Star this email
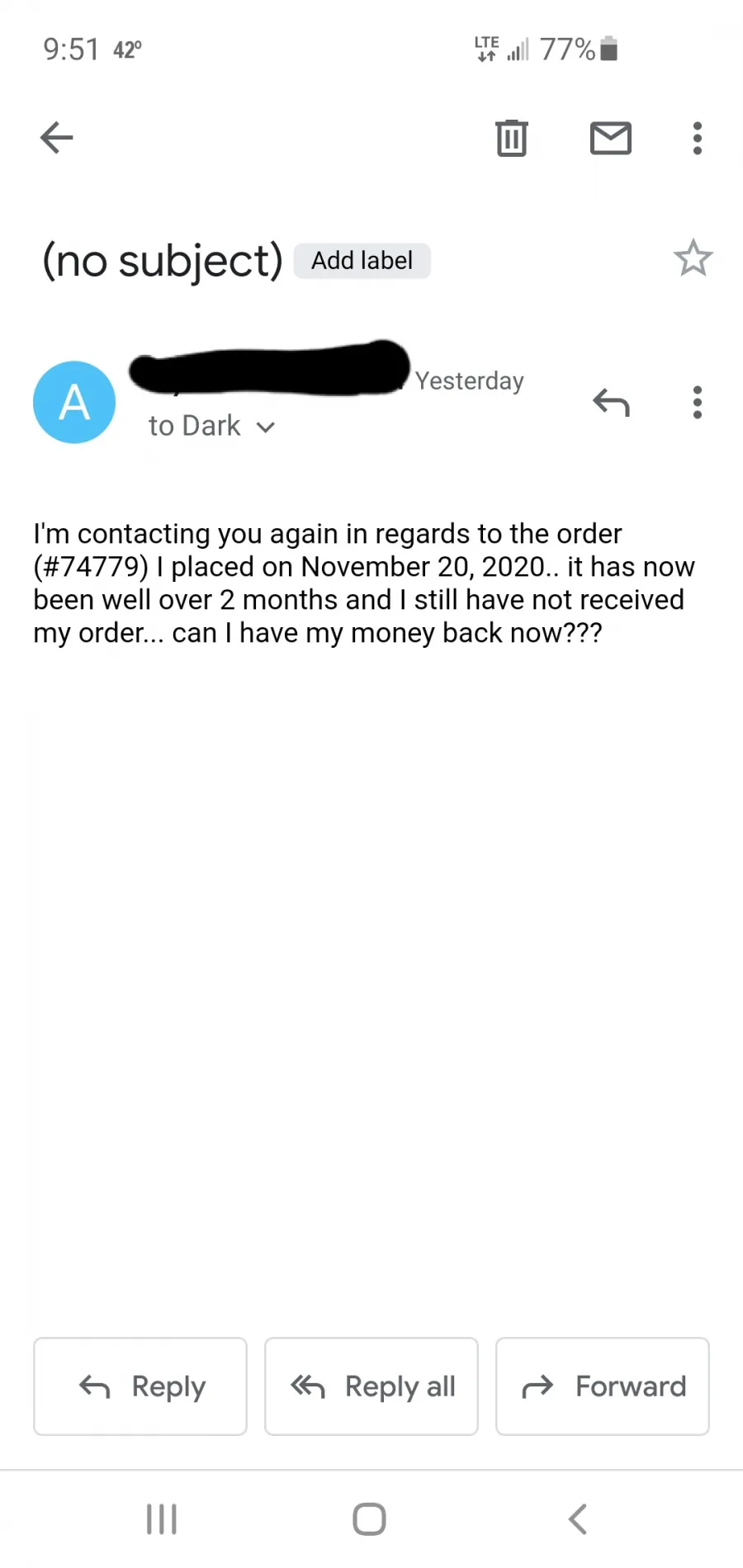 point(693,258)
